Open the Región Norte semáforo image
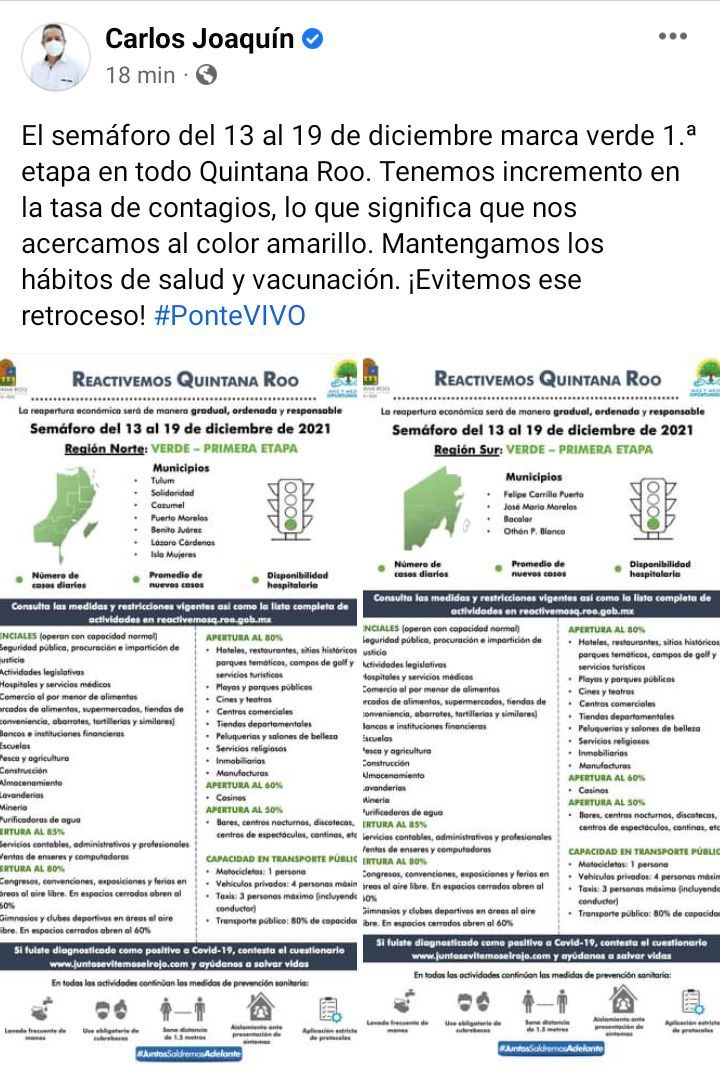This screenshot has width=720, height=1075. [x=179, y=713]
